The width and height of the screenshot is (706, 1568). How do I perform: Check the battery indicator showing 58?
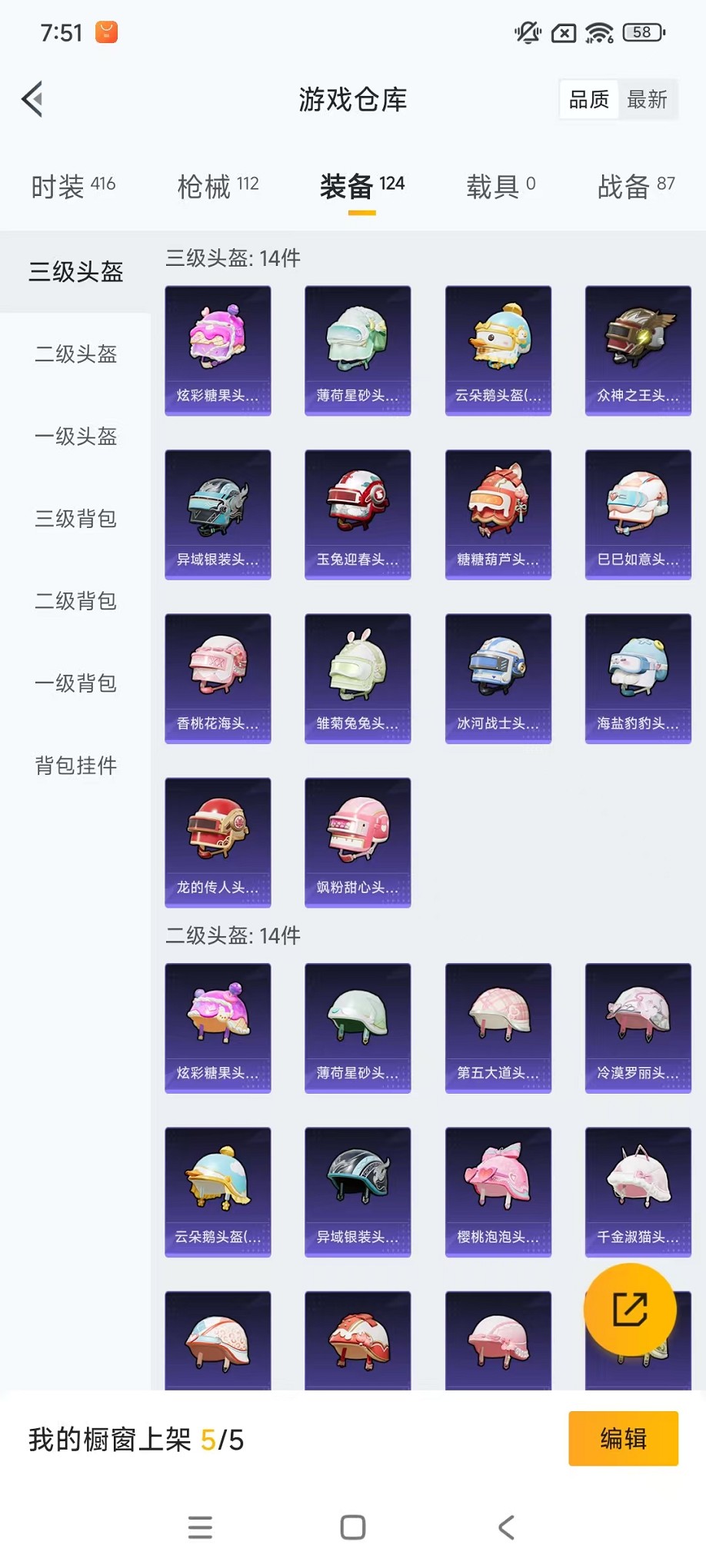(x=642, y=33)
